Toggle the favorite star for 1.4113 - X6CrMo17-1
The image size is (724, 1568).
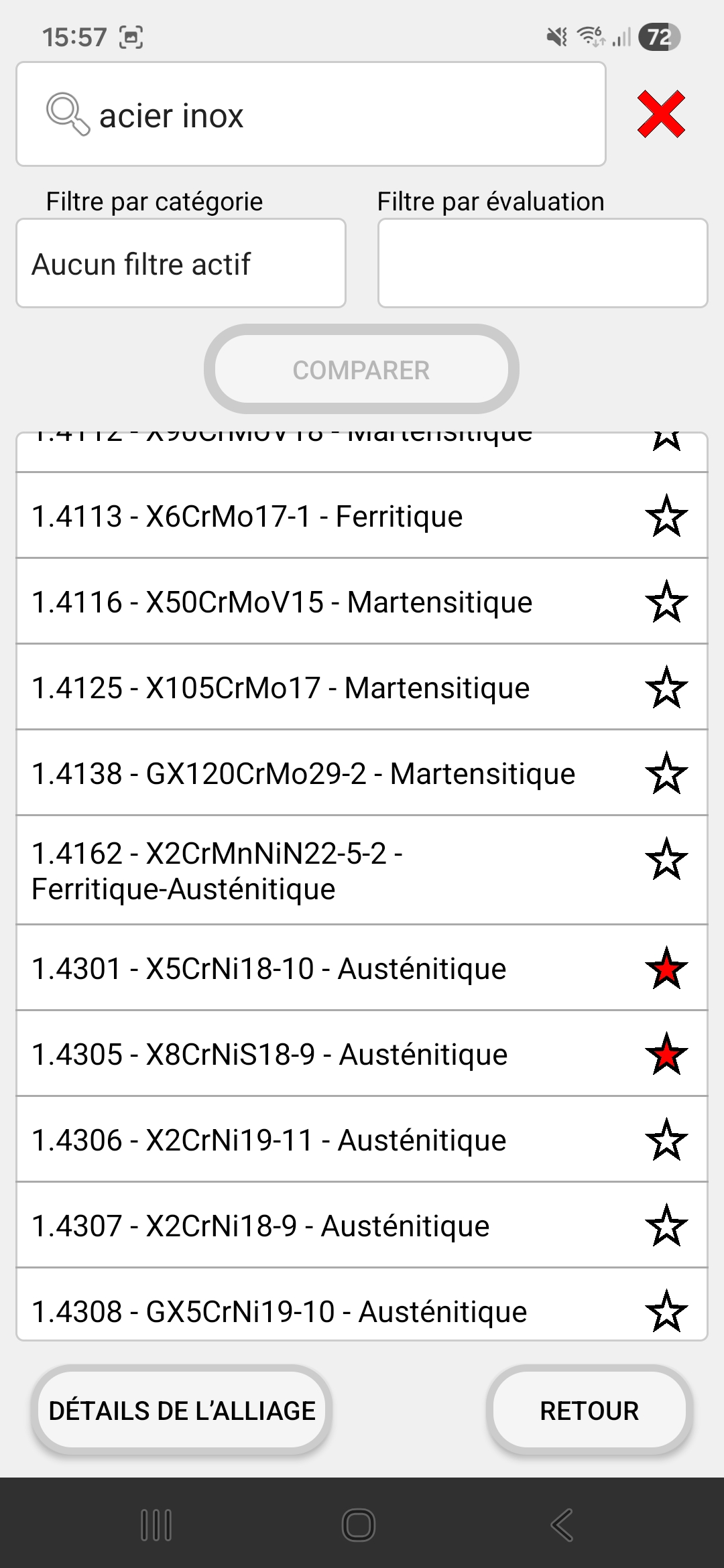point(667,516)
